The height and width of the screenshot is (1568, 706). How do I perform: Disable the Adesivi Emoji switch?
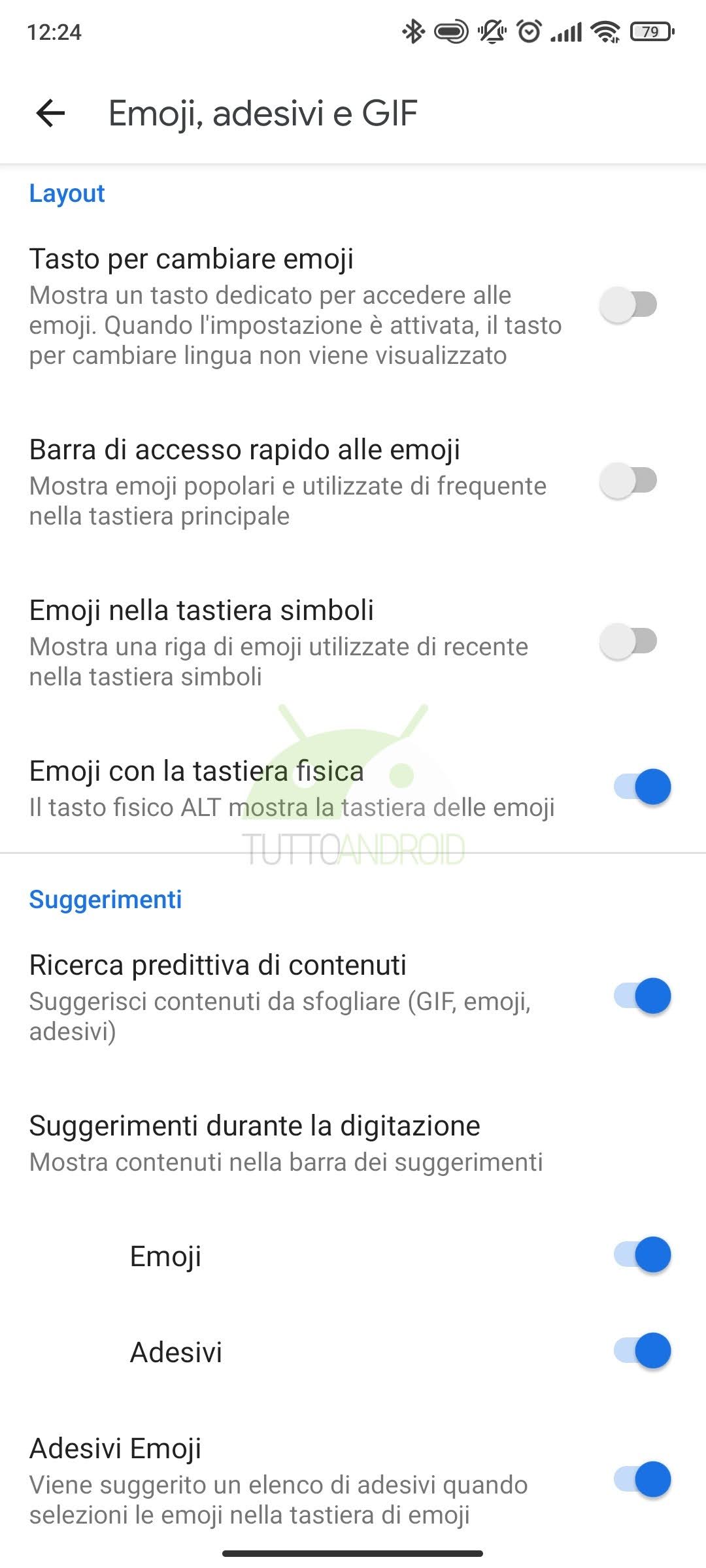(643, 1479)
